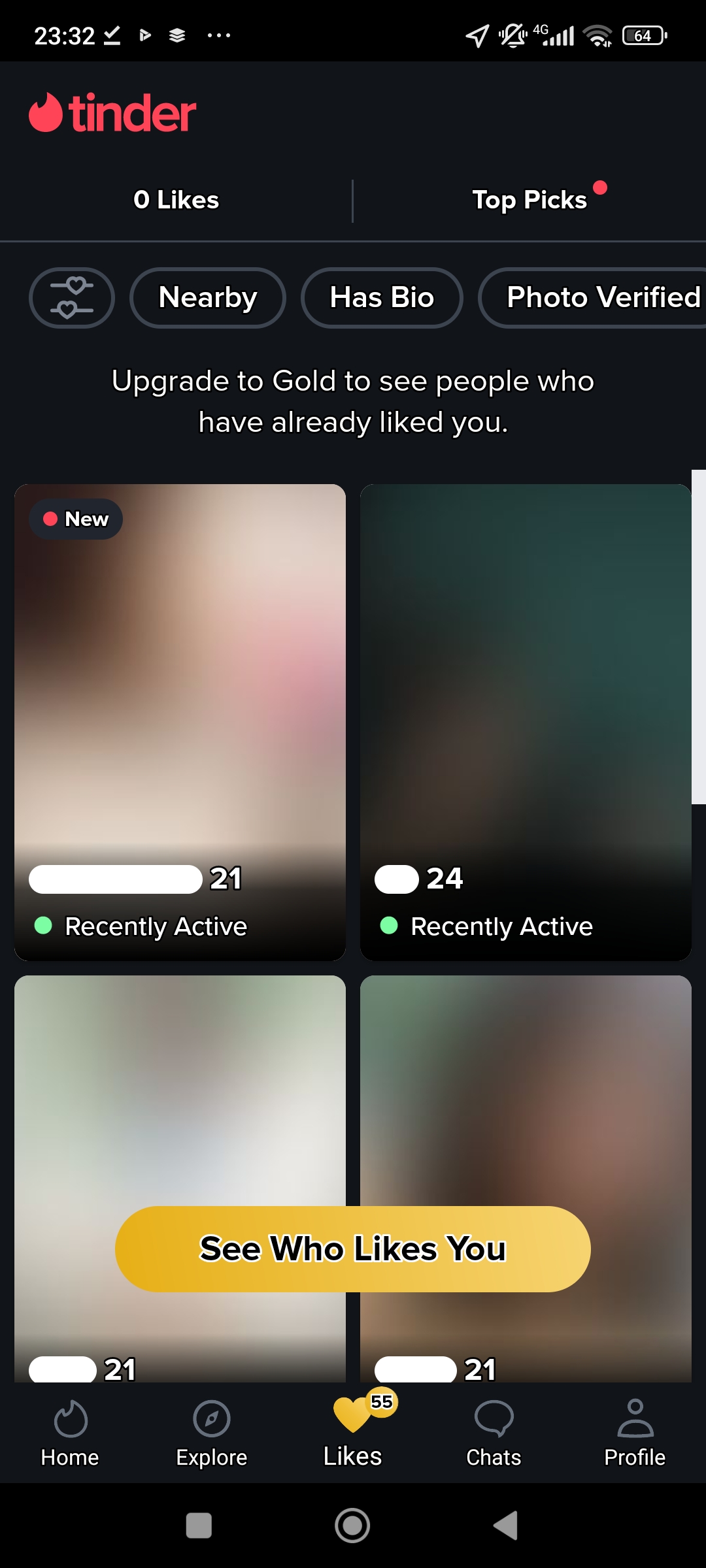Open the Chats tab

click(x=494, y=1433)
